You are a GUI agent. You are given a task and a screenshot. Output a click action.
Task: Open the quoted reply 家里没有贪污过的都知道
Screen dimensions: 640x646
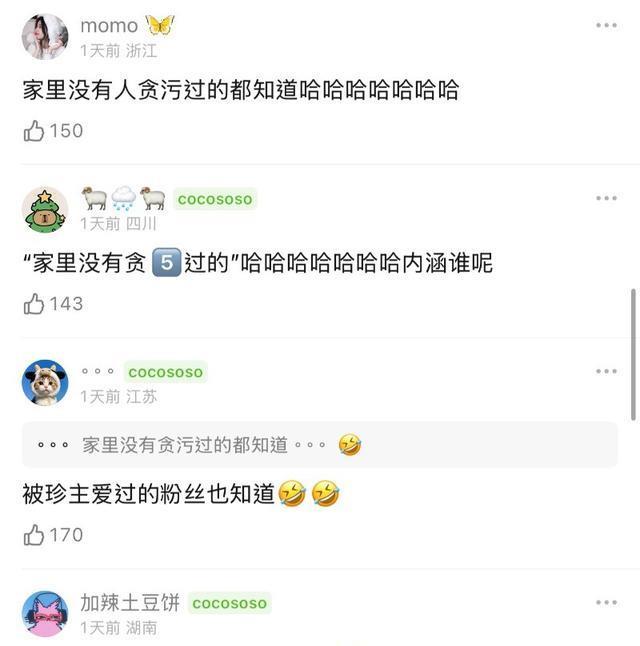(319, 445)
